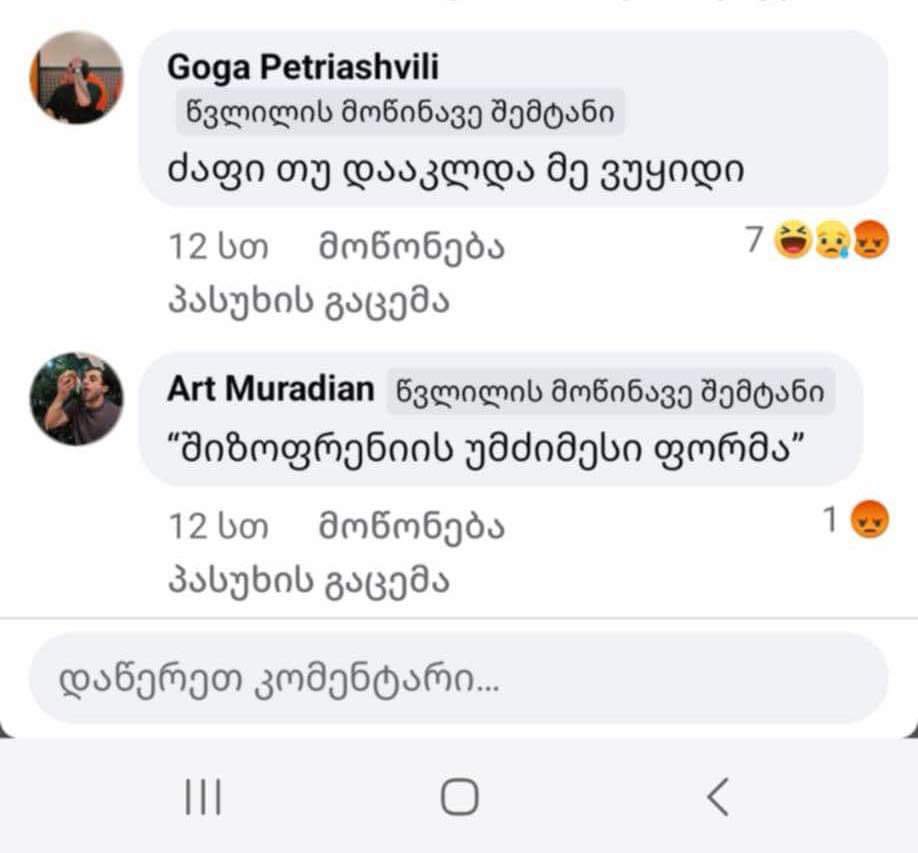Reply to Goga Petriashvili's comment
The width and height of the screenshot is (918, 853).
pos(306,300)
